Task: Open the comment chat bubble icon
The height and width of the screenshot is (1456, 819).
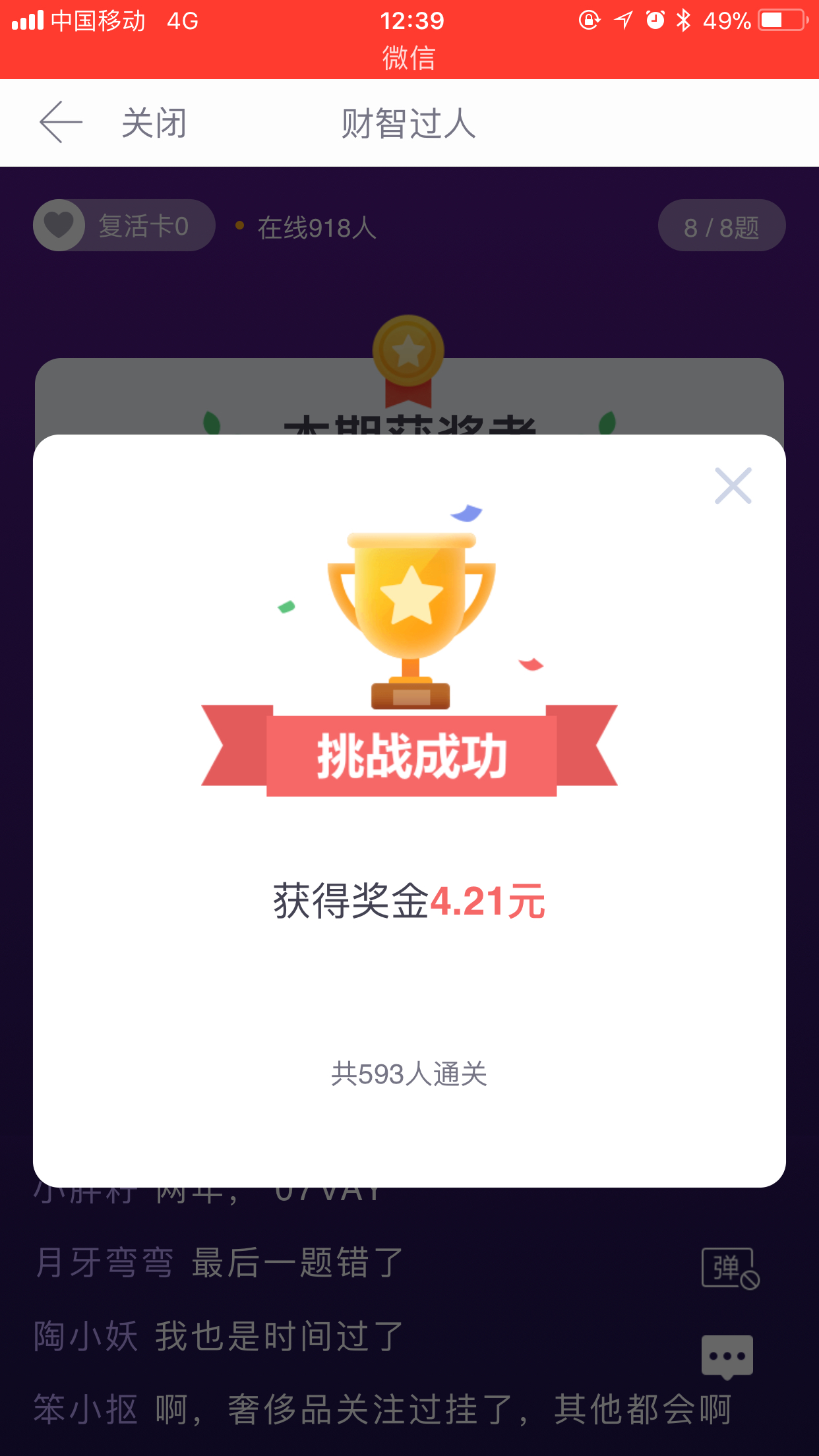Action: (x=727, y=1357)
